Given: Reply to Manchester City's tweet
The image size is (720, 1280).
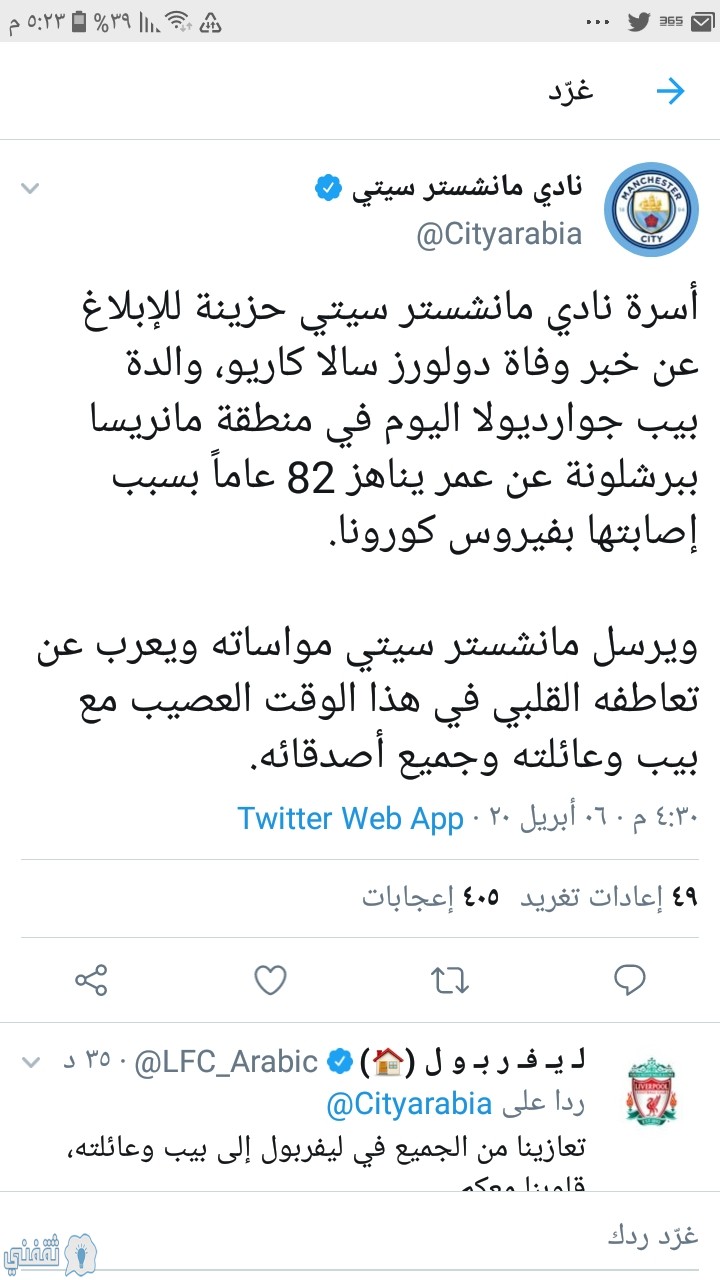Looking at the screenshot, I should click(x=629, y=981).
